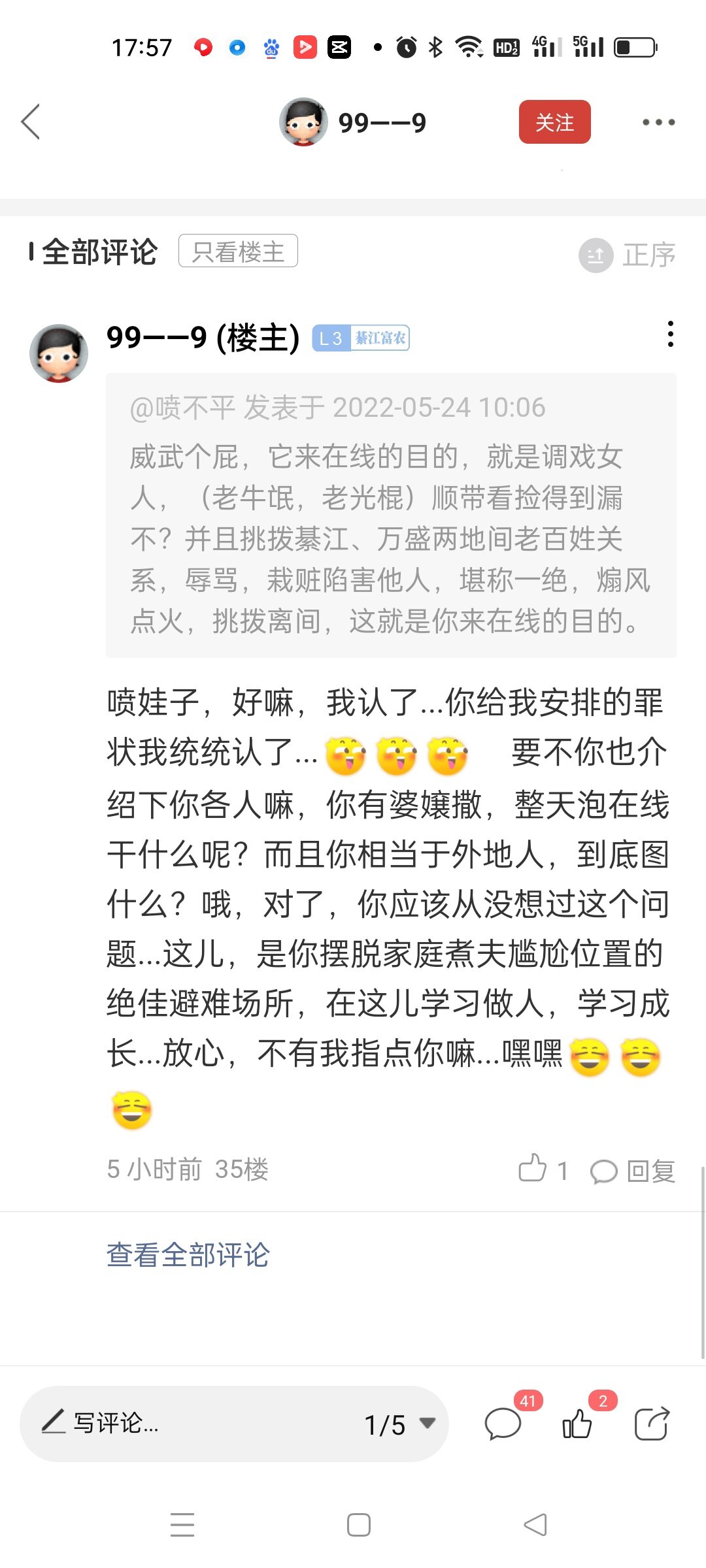Screen dimensions: 706x1568
Task: Expand the 1/5 page selector
Action: [399, 1424]
